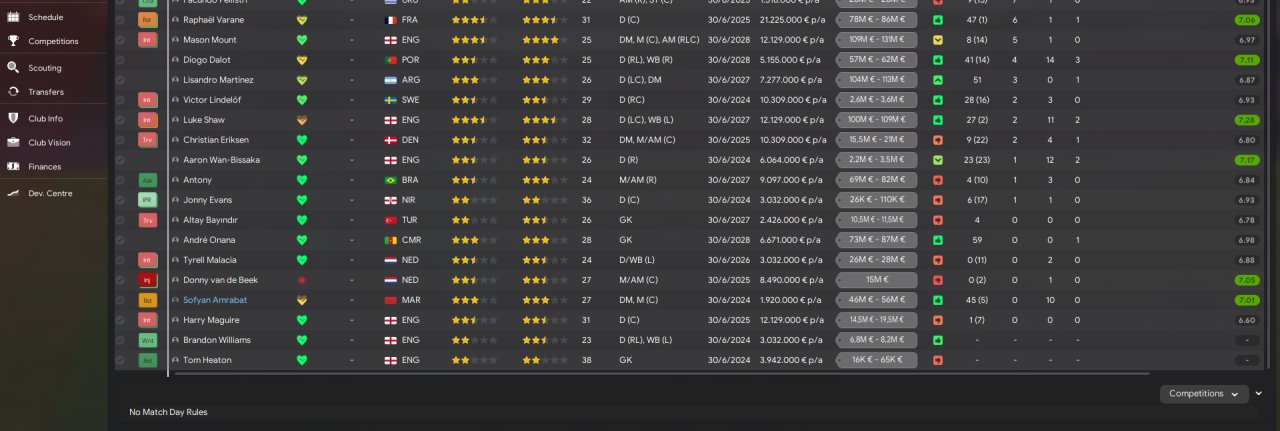Open Mason Mount's player row
The image size is (1280, 431).
point(210,40)
